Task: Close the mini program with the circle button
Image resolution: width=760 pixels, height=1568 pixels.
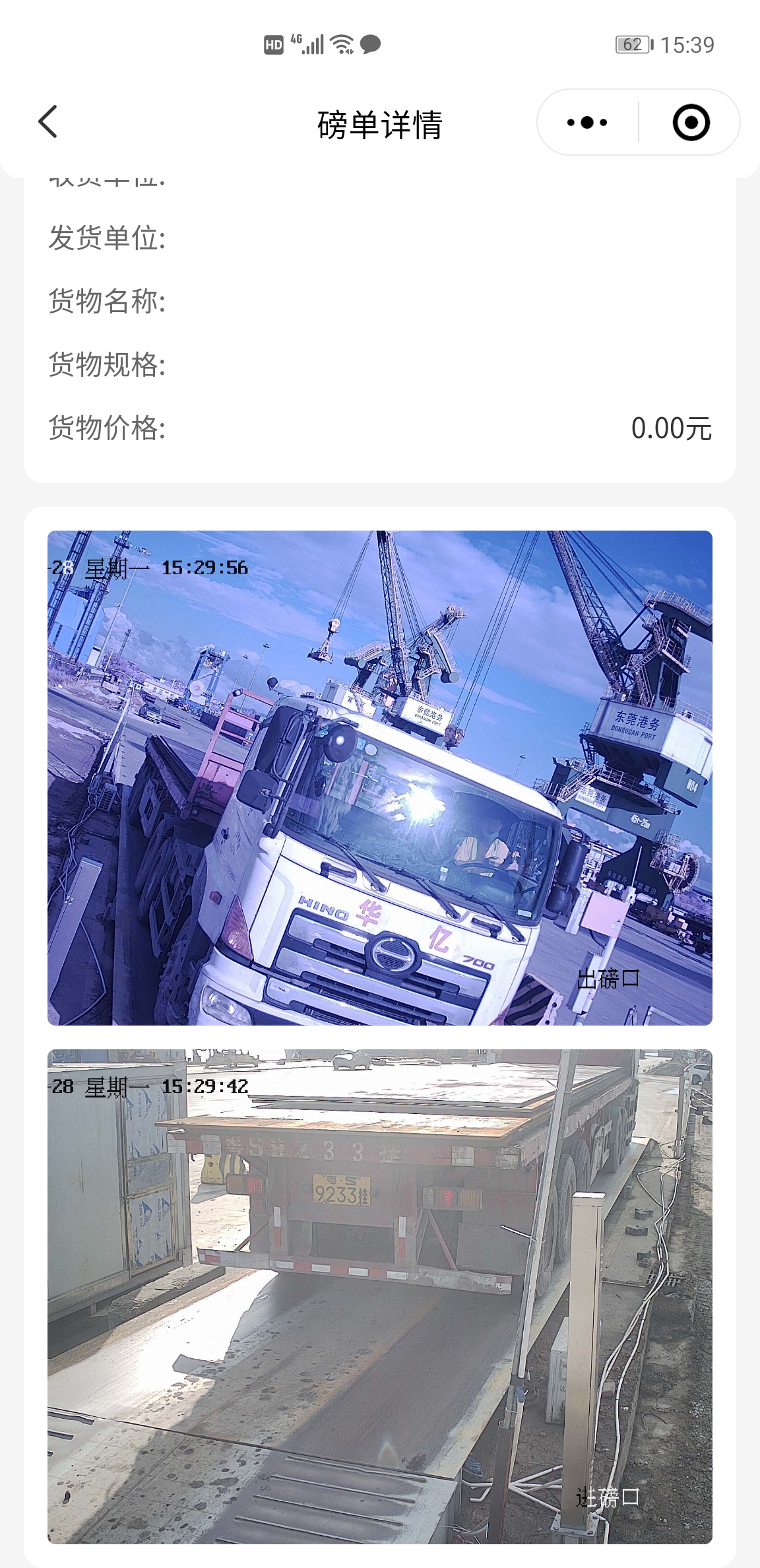Action: pos(691,123)
